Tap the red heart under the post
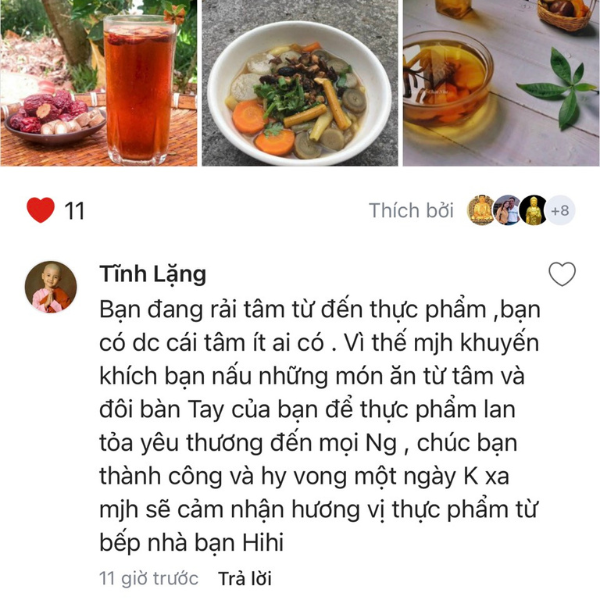The height and width of the screenshot is (600, 600). click(41, 210)
